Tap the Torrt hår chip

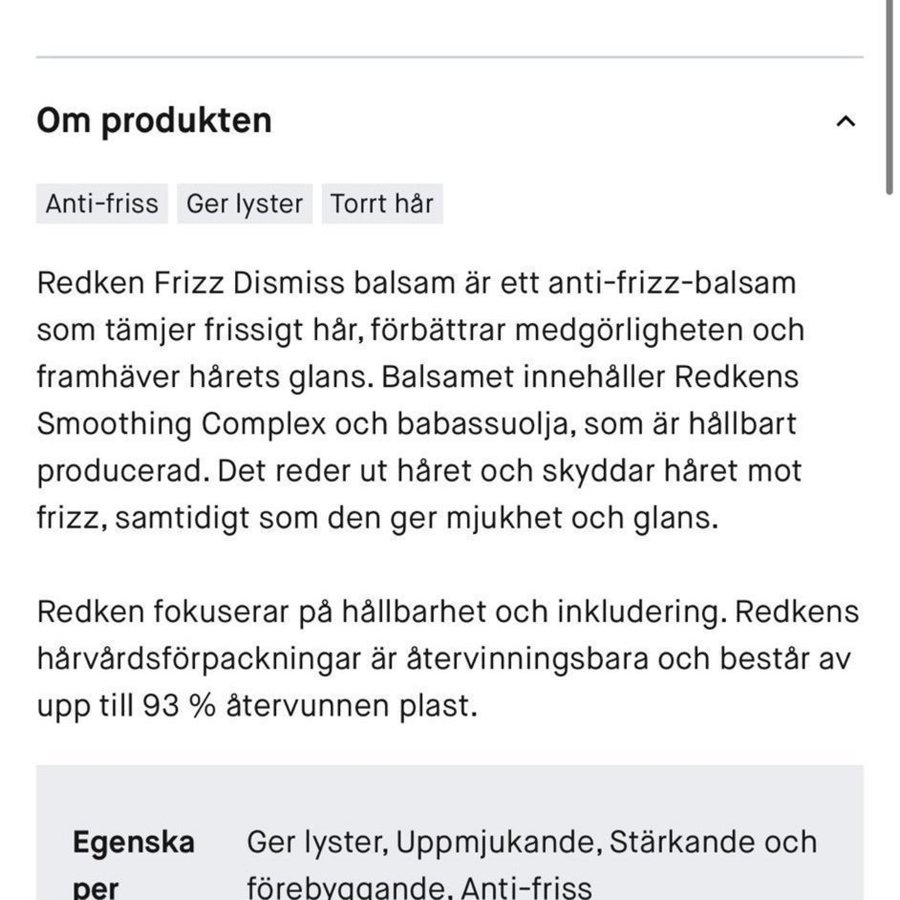point(382,204)
